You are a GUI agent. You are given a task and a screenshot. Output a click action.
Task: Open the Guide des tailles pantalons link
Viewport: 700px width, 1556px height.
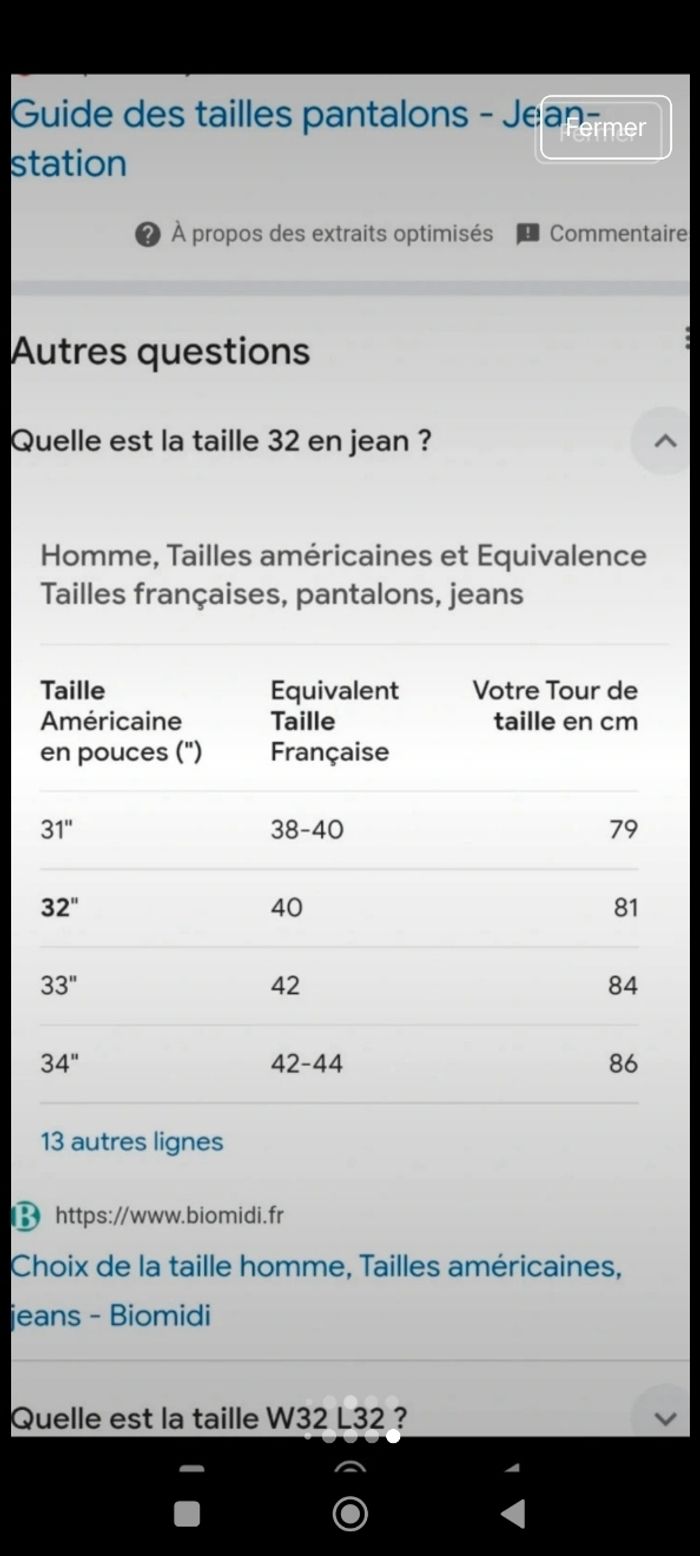270,138
